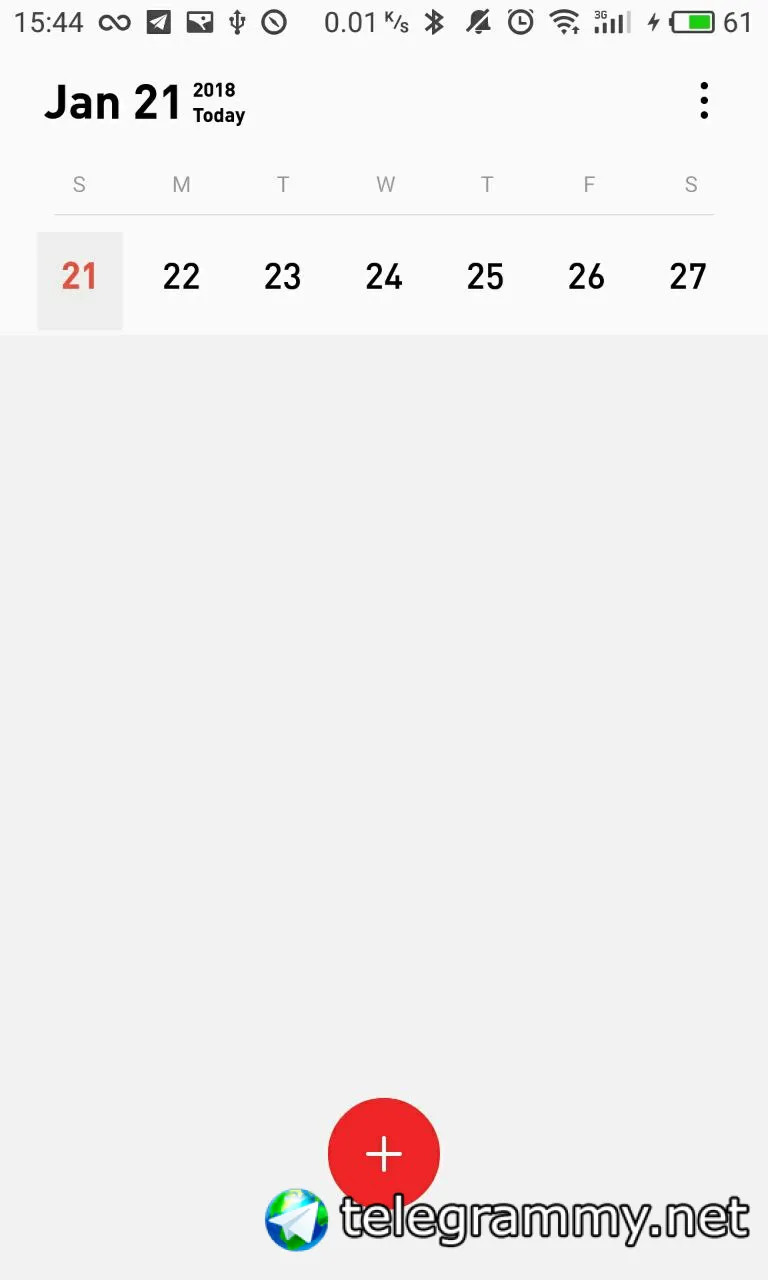Select Friday the 26th
This screenshot has width=768, height=1280.
click(x=587, y=277)
